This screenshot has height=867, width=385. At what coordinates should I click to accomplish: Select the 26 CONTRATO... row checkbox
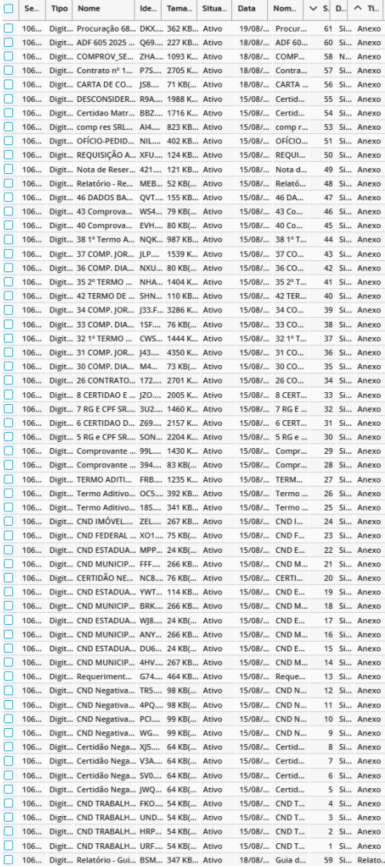click(8, 380)
